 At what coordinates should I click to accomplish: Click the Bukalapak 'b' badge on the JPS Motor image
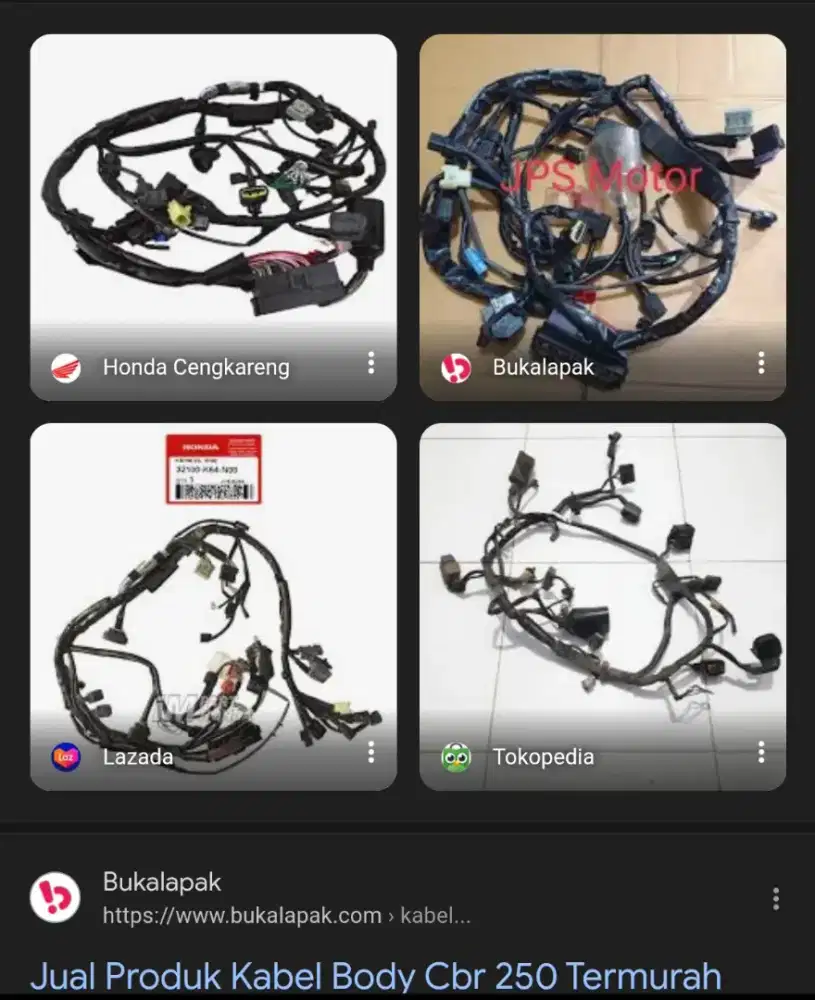(454, 367)
